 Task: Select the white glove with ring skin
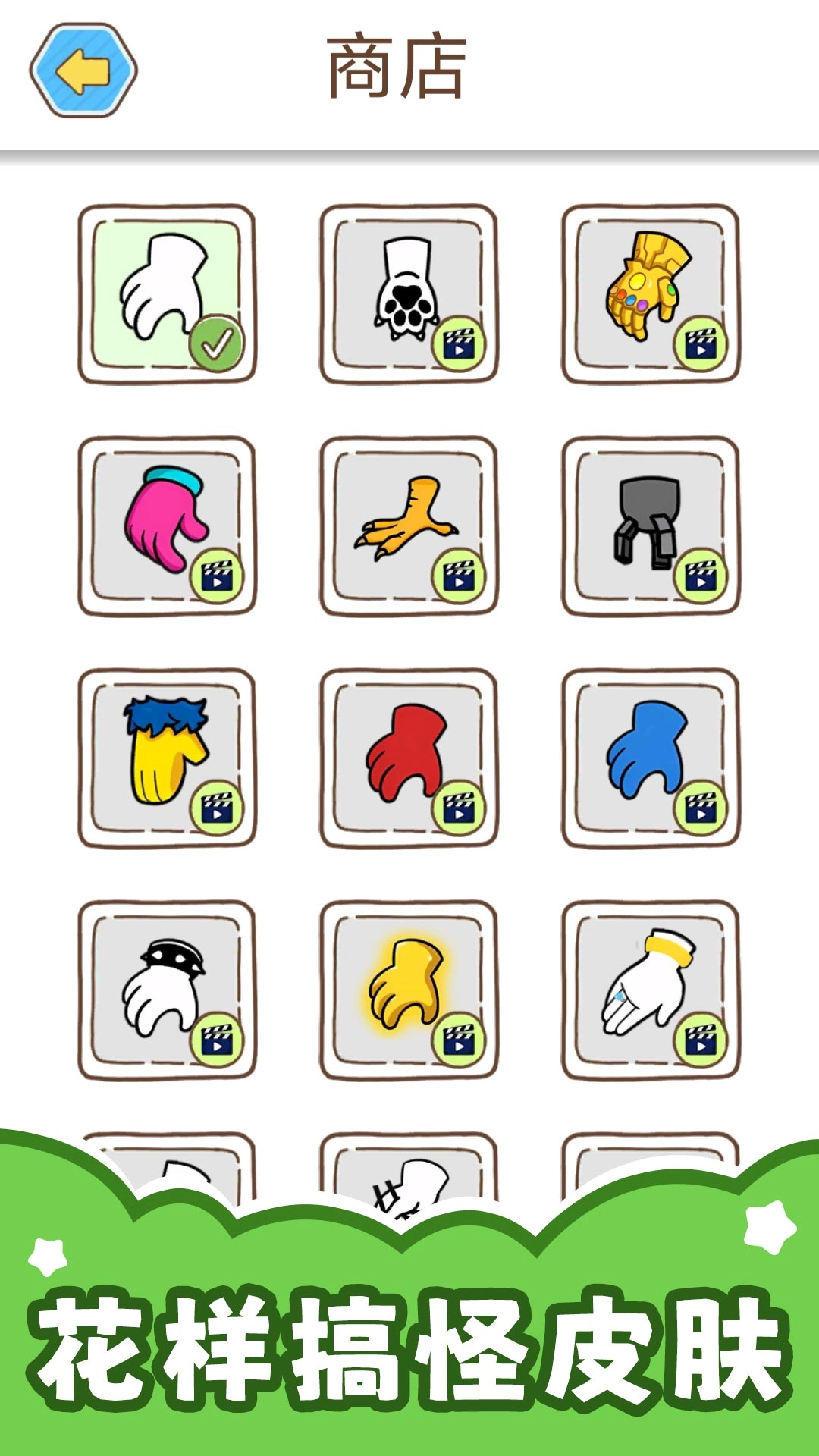coord(651,990)
